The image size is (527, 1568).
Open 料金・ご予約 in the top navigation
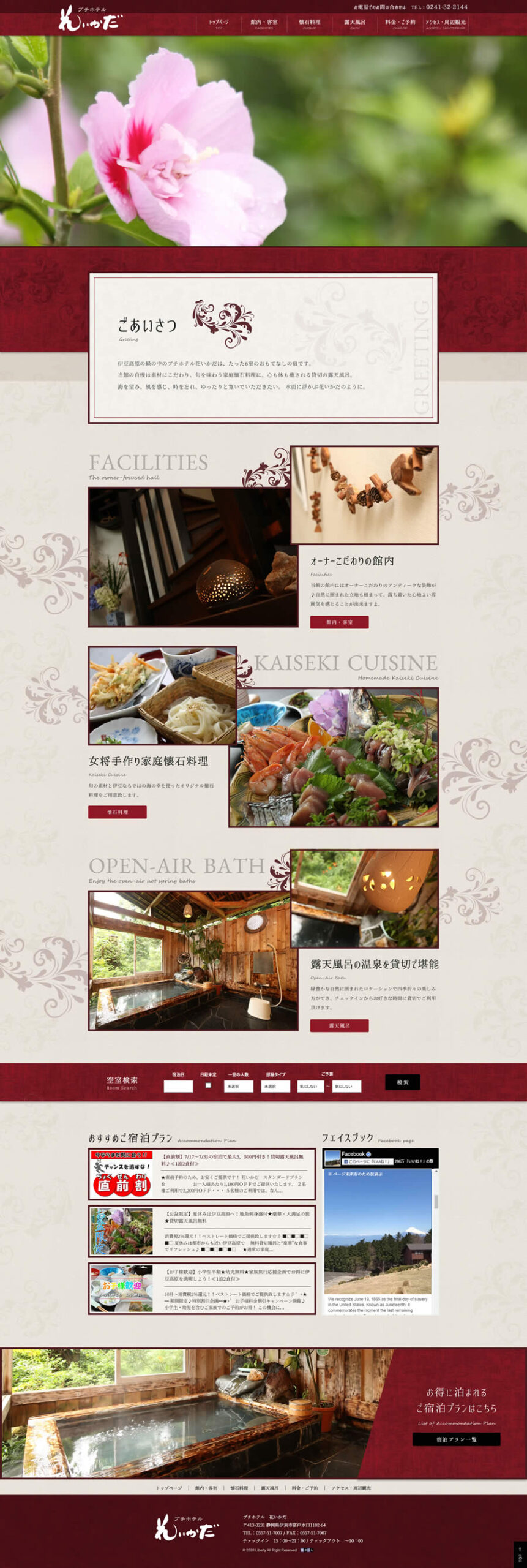click(x=400, y=23)
